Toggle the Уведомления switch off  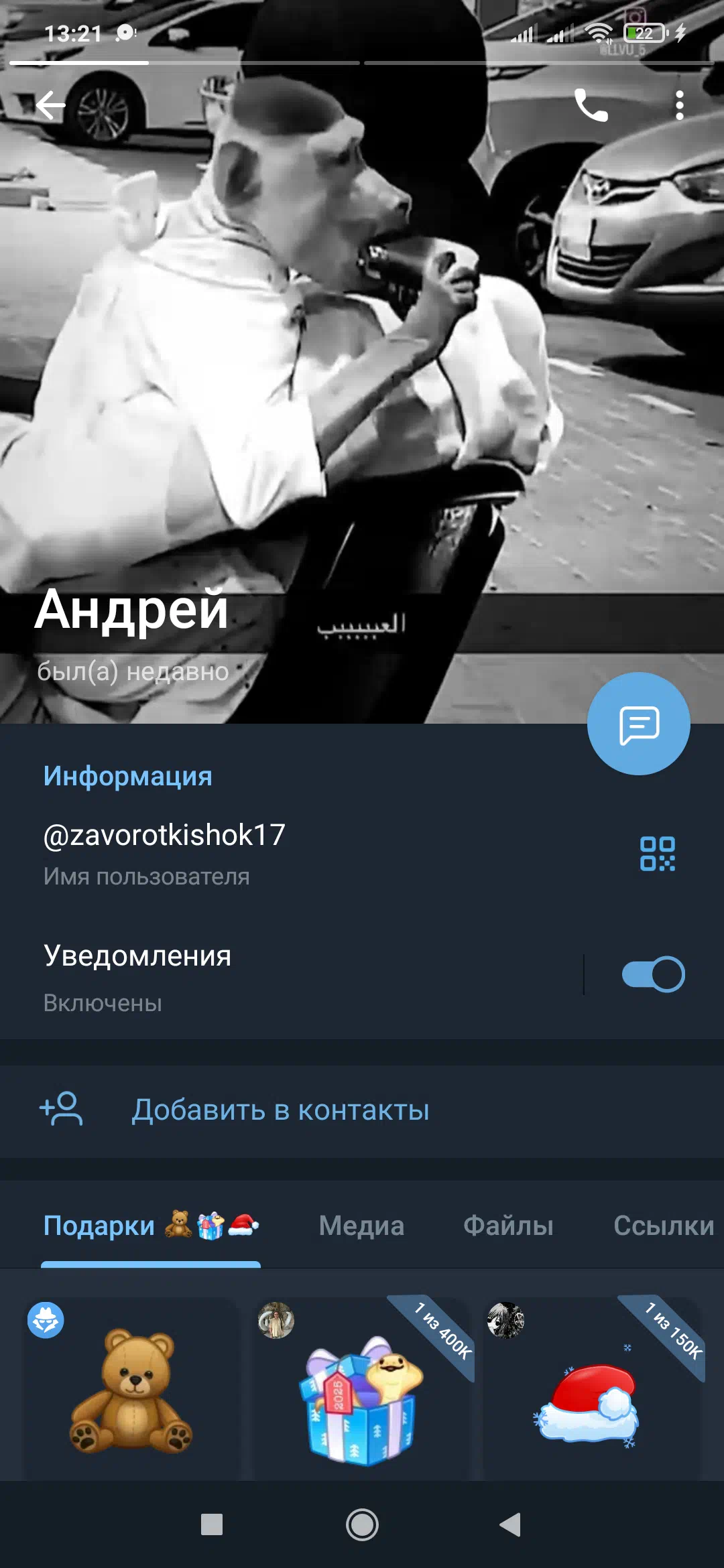[x=652, y=974]
